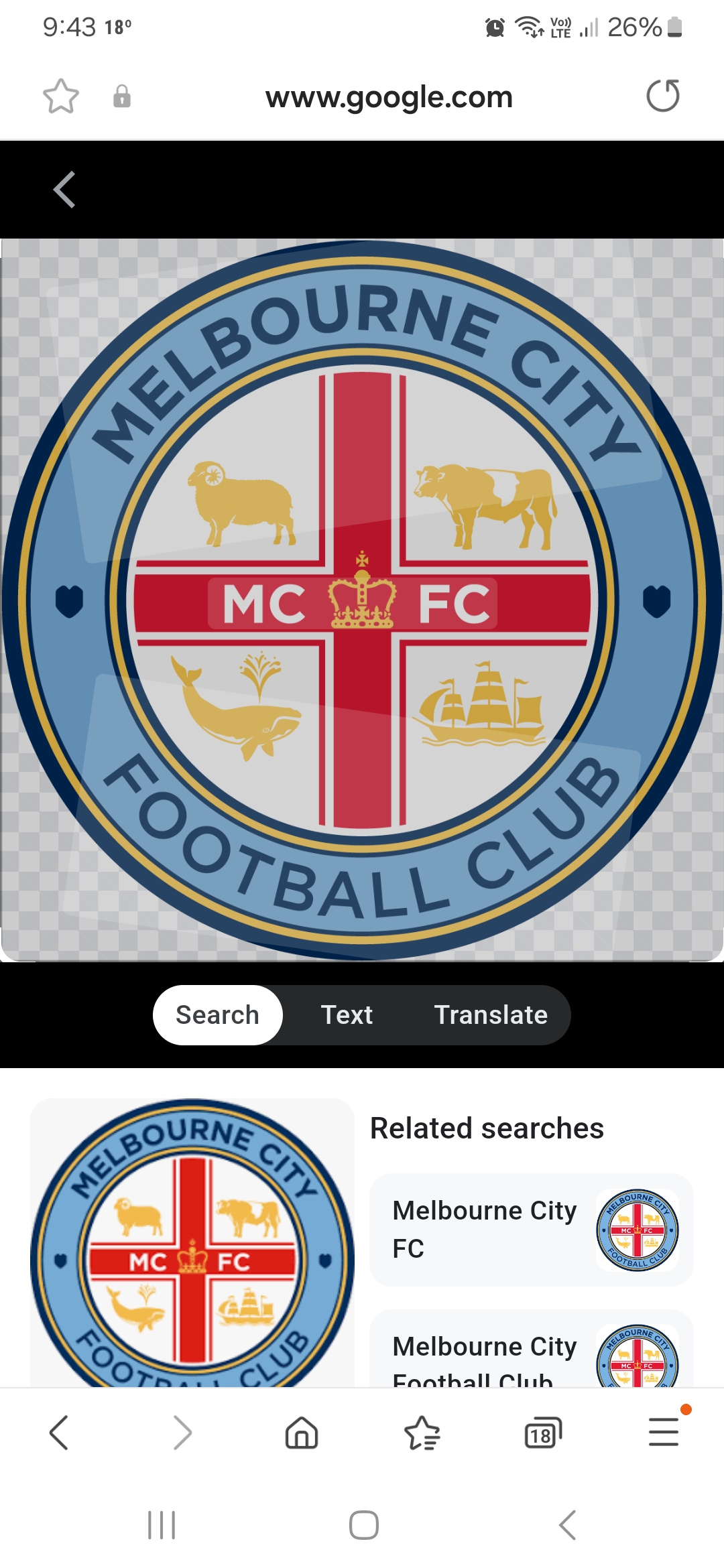
Task: Go to the previous page in browser
Action: 60,1433
